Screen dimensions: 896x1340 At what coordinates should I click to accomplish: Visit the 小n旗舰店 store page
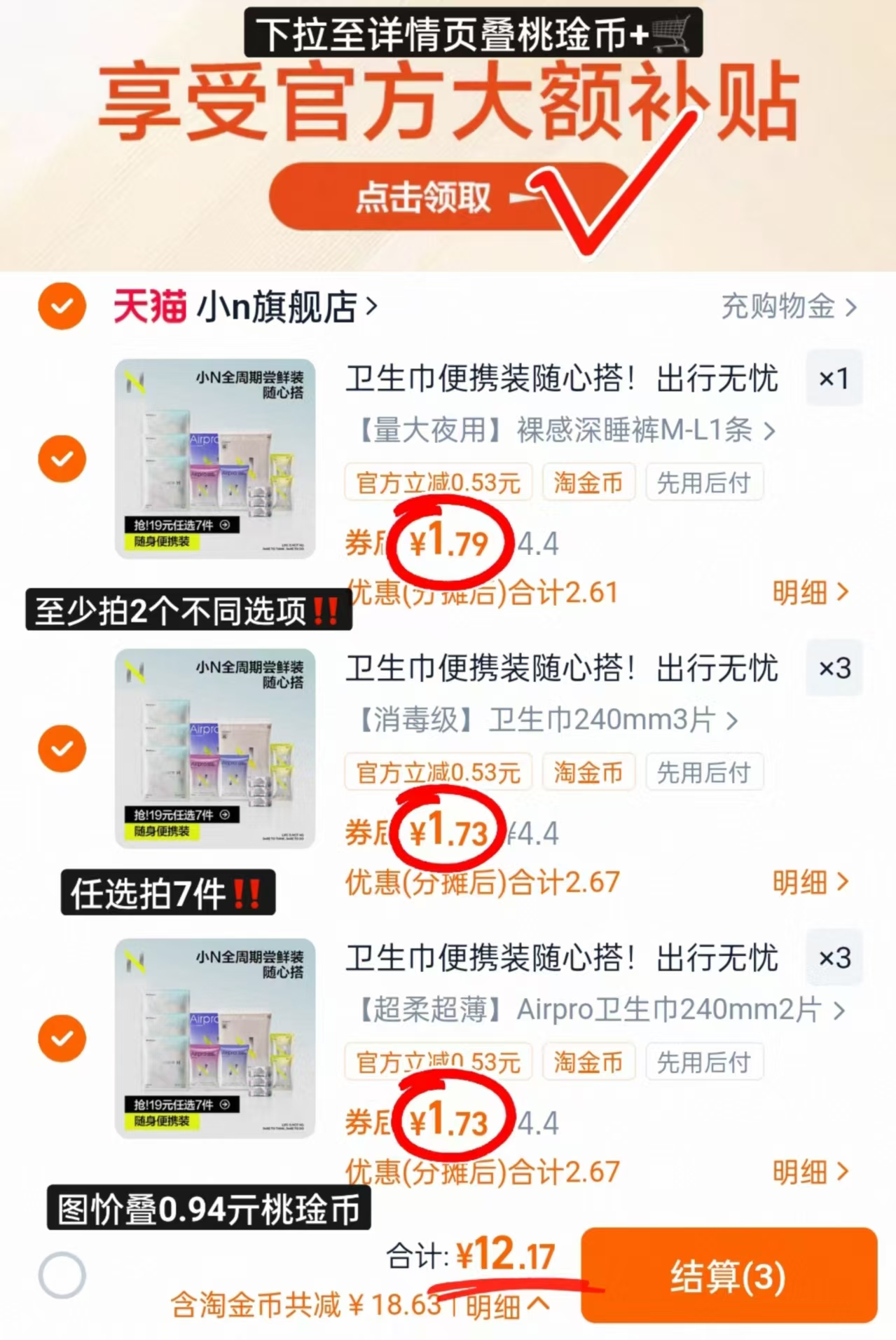coord(280,307)
